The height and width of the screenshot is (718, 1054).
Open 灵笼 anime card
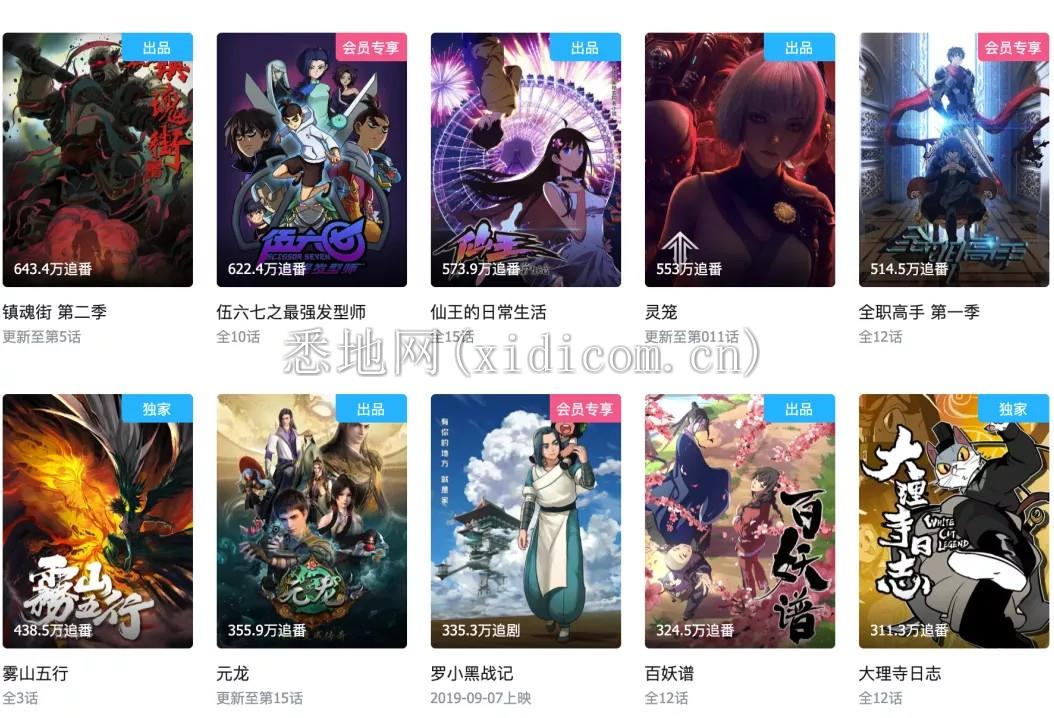coord(739,160)
